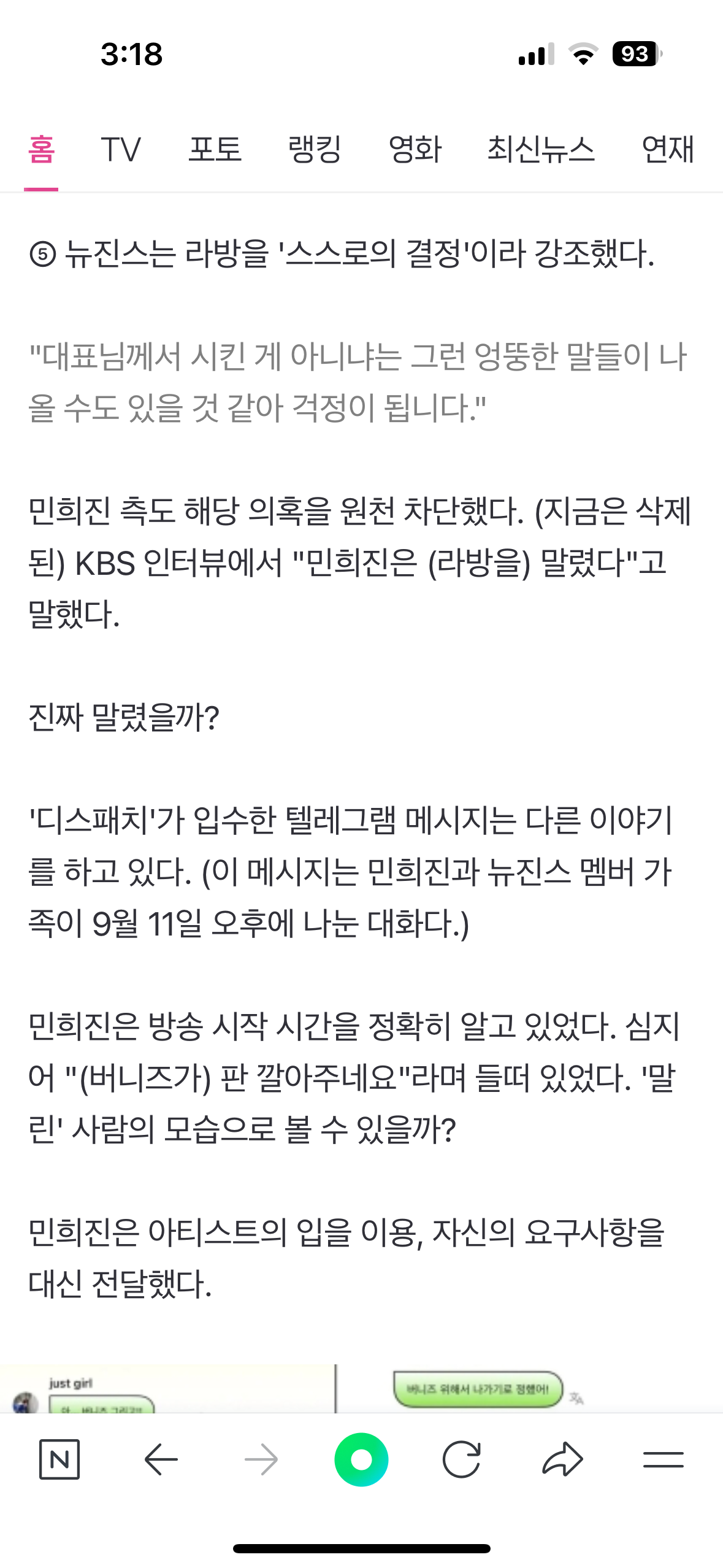The image size is (723, 1568).
Task: Open the 포토 tab
Action: coord(215,150)
